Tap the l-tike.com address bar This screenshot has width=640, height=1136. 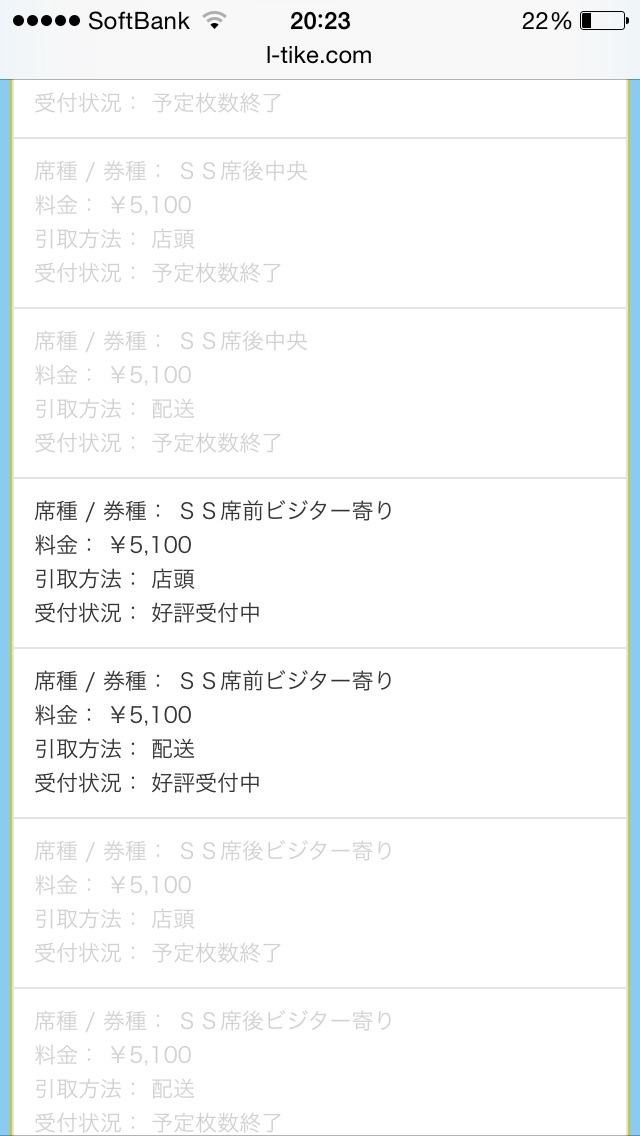click(319, 56)
